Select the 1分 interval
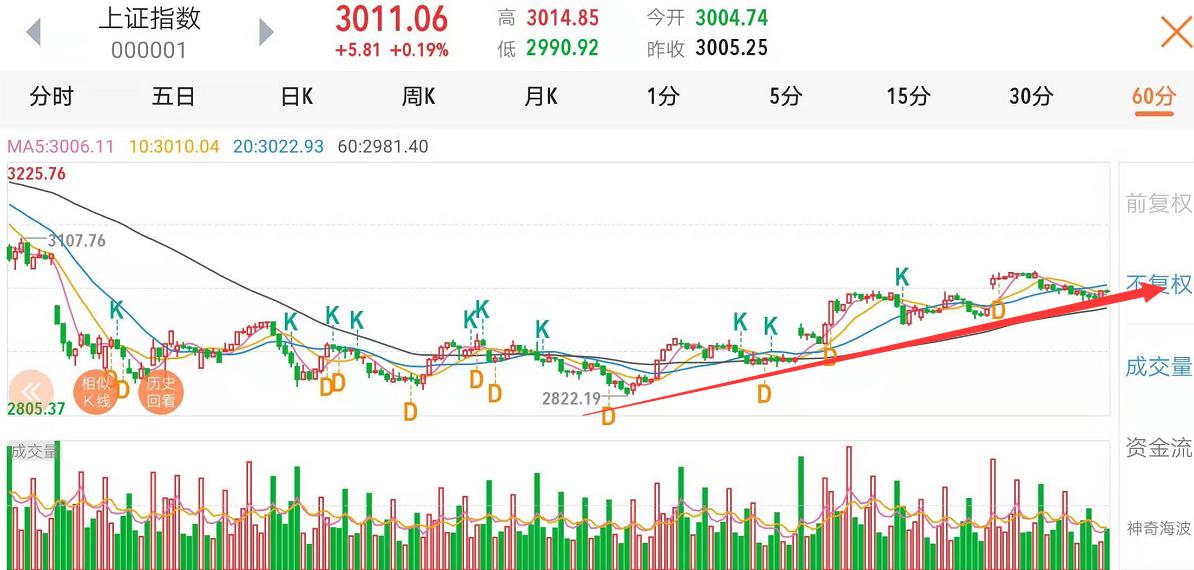 coord(662,97)
